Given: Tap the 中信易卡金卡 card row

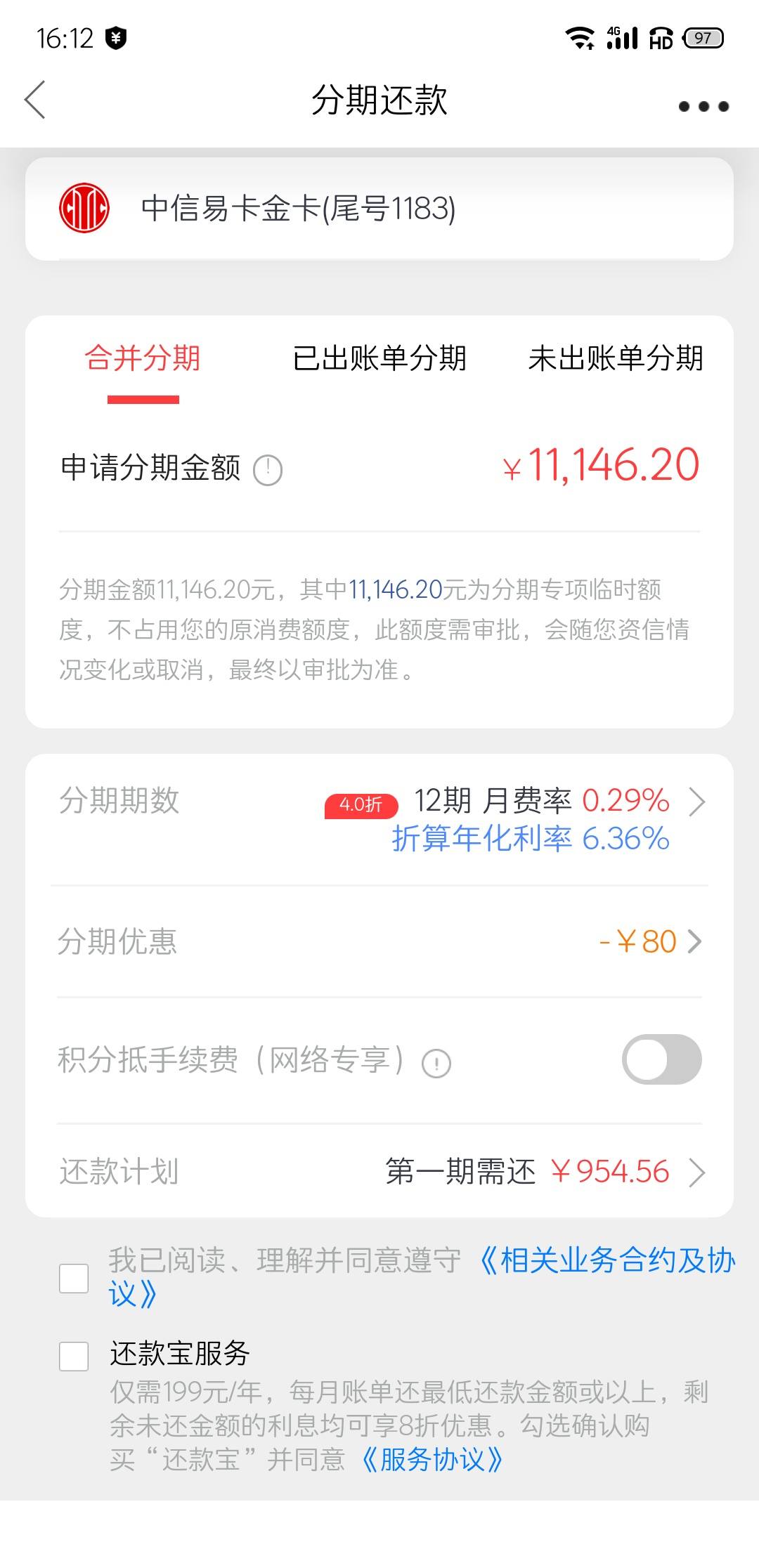Looking at the screenshot, I should 379,209.
